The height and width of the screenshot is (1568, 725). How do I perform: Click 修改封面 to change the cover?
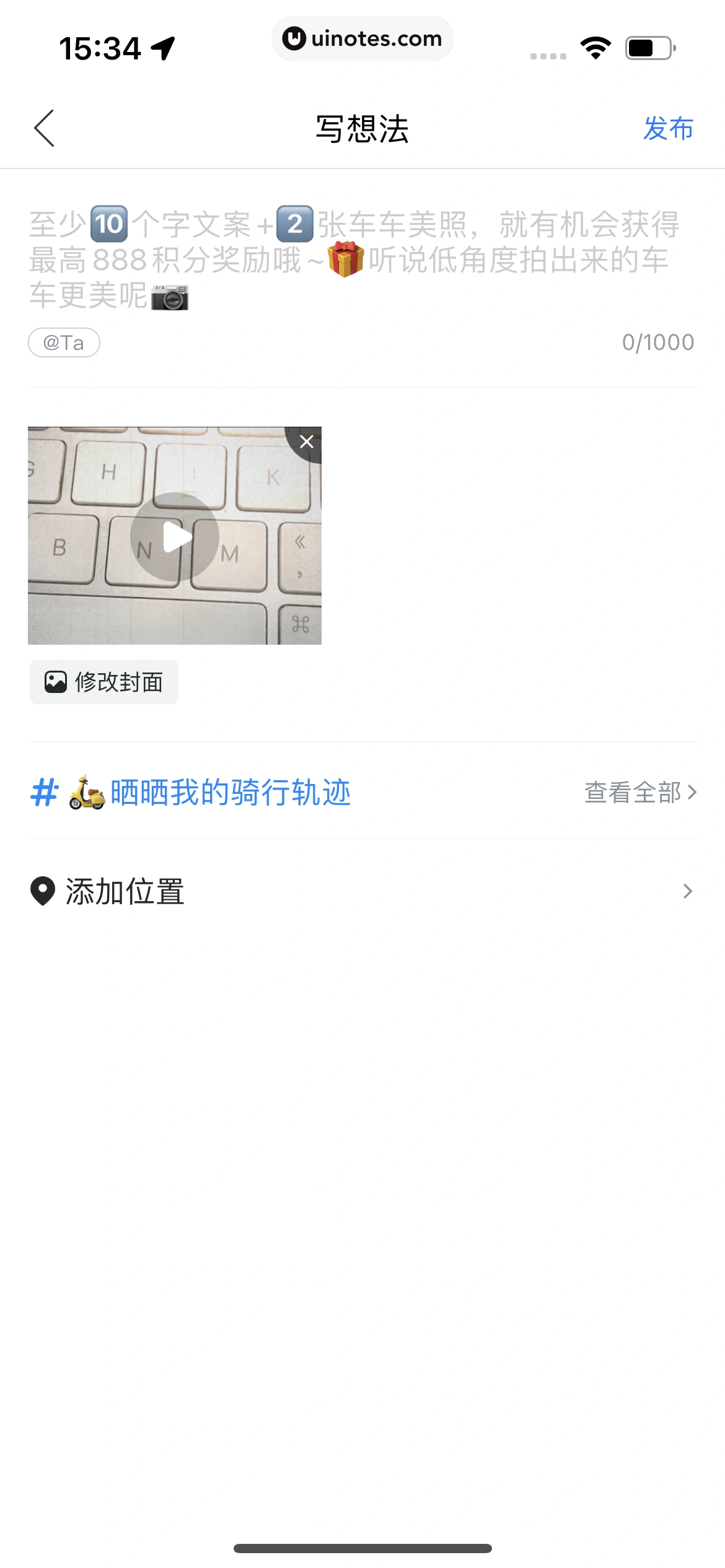pyautogui.click(x=103, y=681)
